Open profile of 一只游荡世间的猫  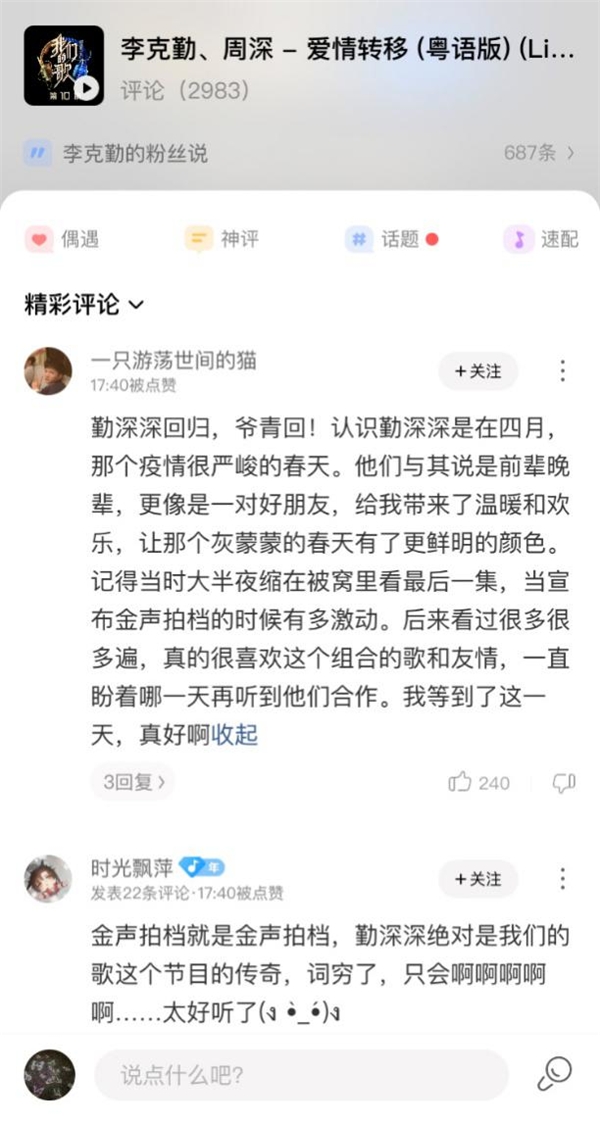pos(48,371)
